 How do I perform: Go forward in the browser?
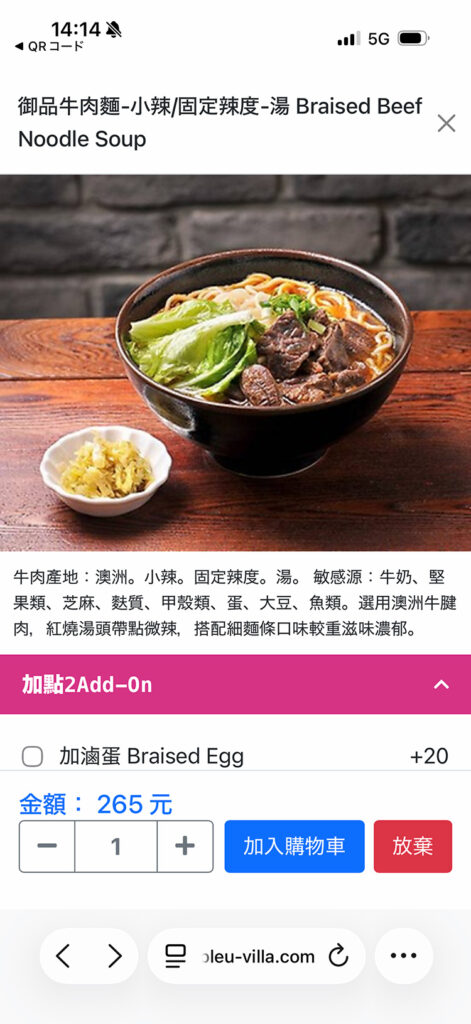[115, 956]
